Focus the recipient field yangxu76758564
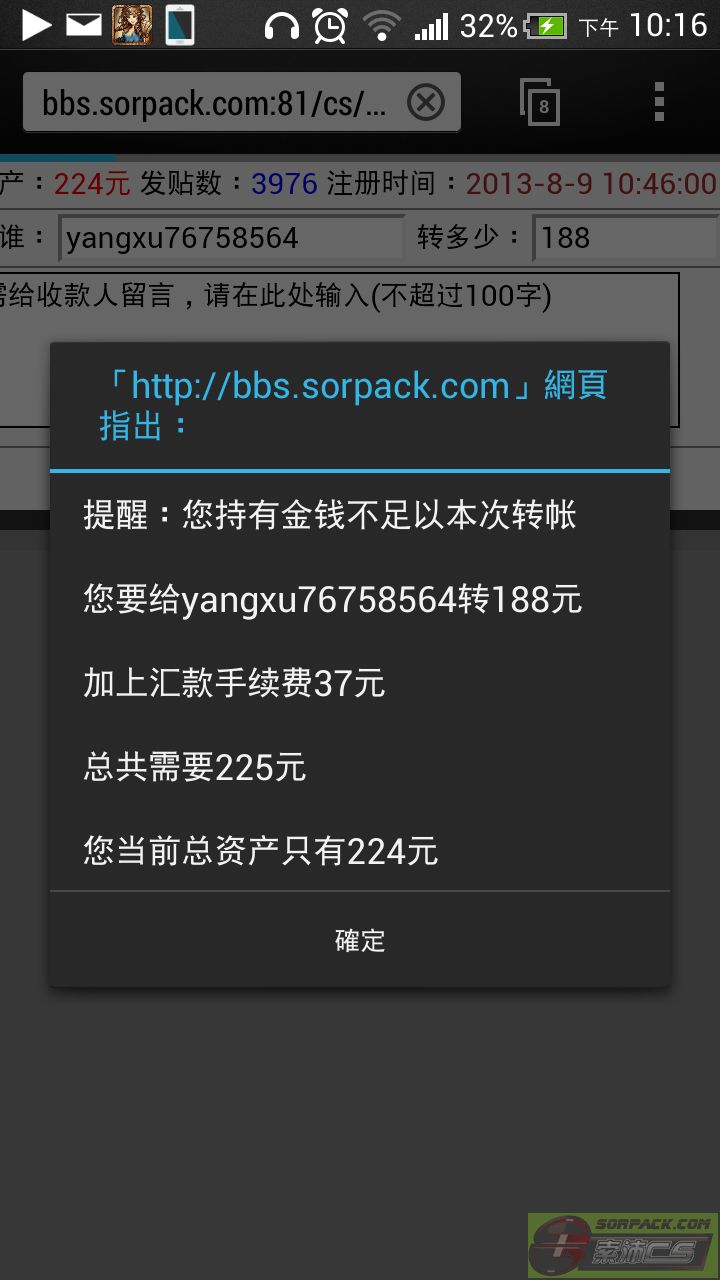 (x=230, y=238)
